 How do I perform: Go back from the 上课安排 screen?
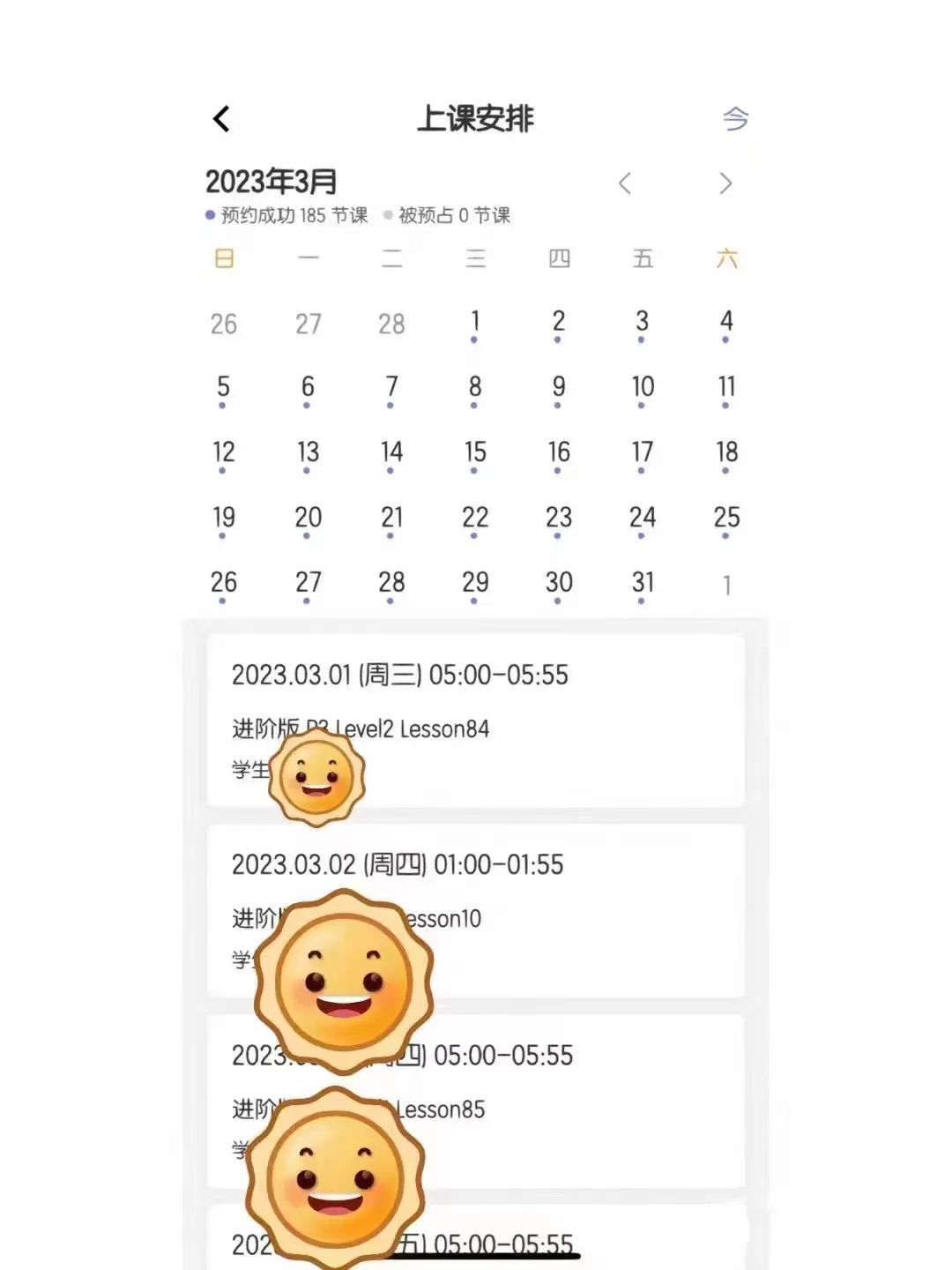point(221,119)
